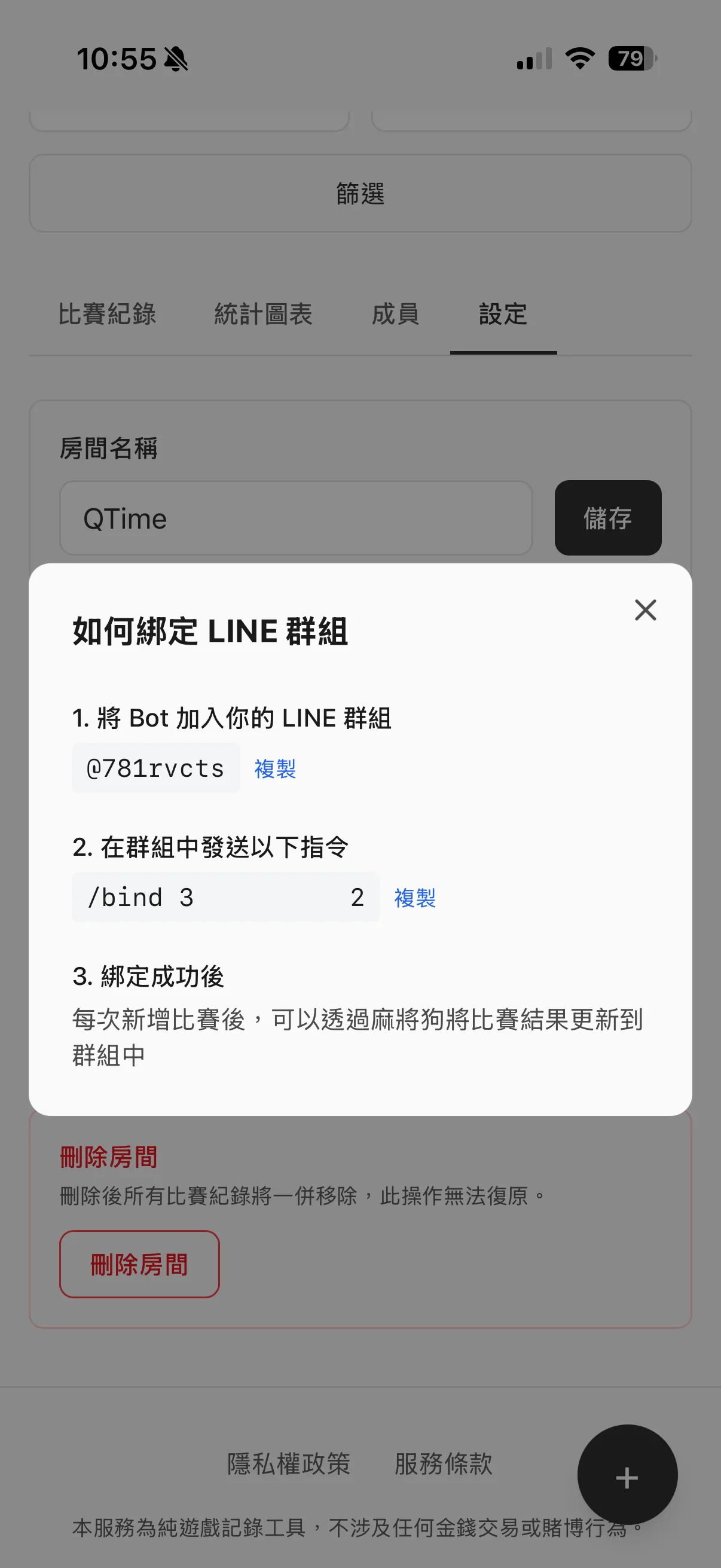
Task: Copy the @781rvcts bot ID
Action: [274, 769]
